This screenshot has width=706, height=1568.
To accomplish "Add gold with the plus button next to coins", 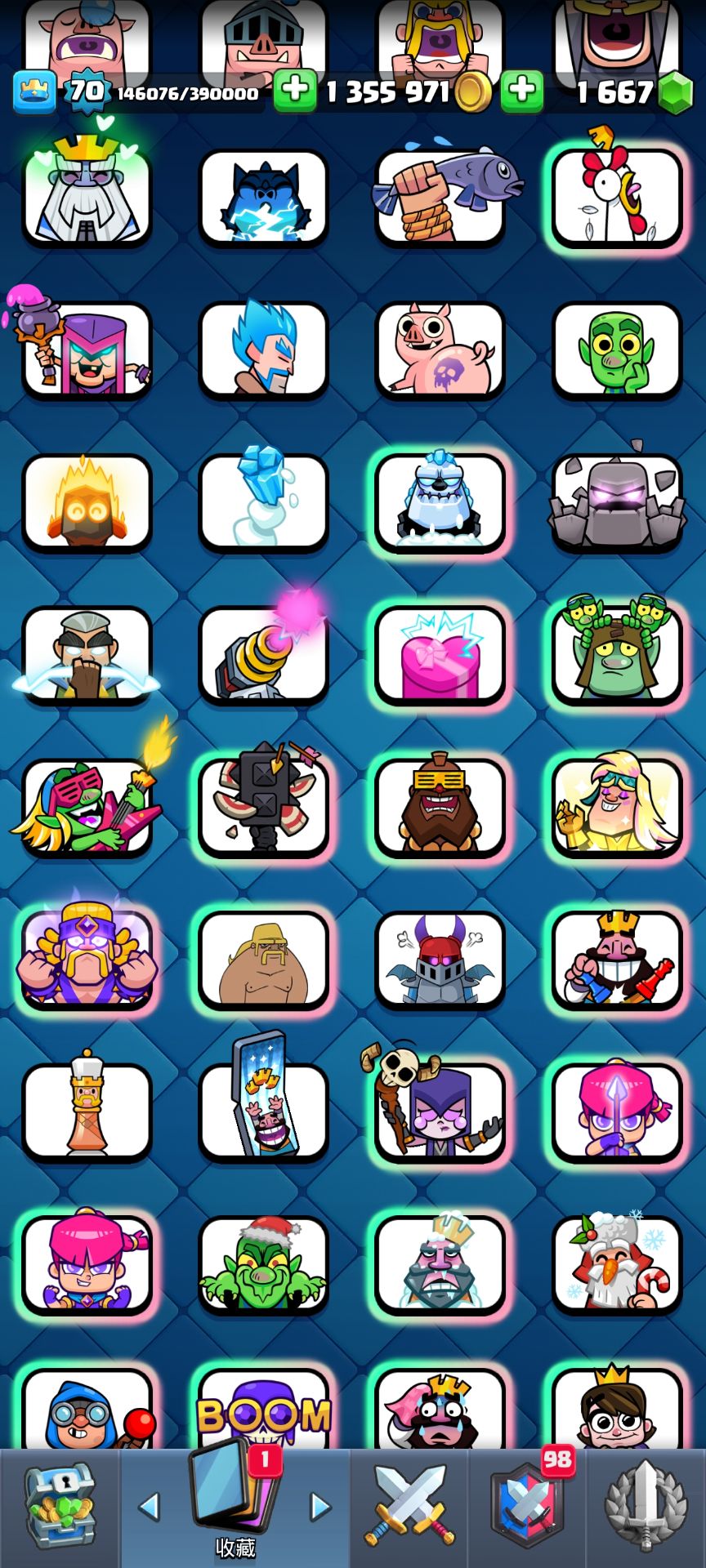I will click(x=295, y=91).
